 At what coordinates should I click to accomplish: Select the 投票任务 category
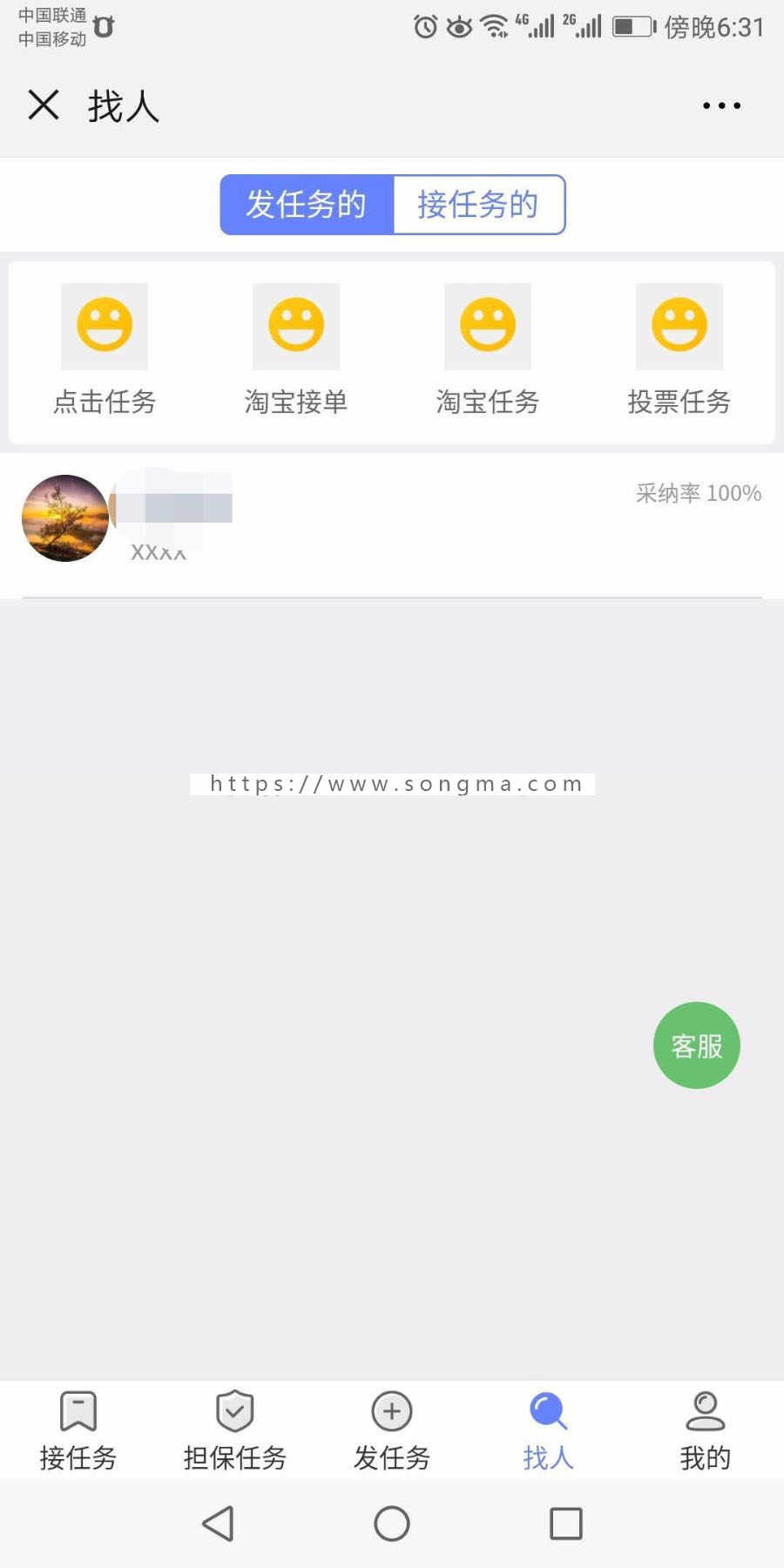(x=679, y=350)
